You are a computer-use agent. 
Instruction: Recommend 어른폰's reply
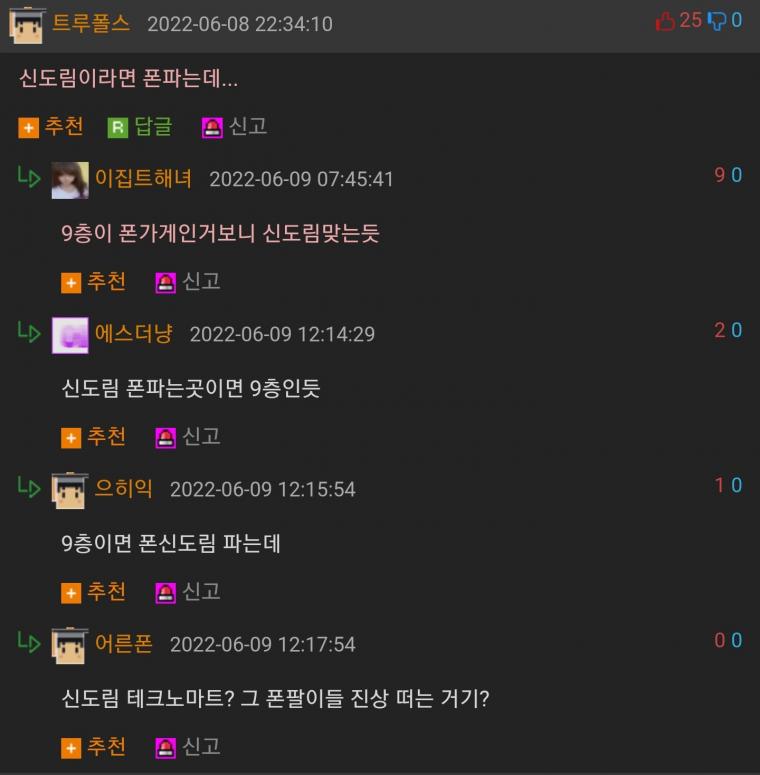(94, 747)
